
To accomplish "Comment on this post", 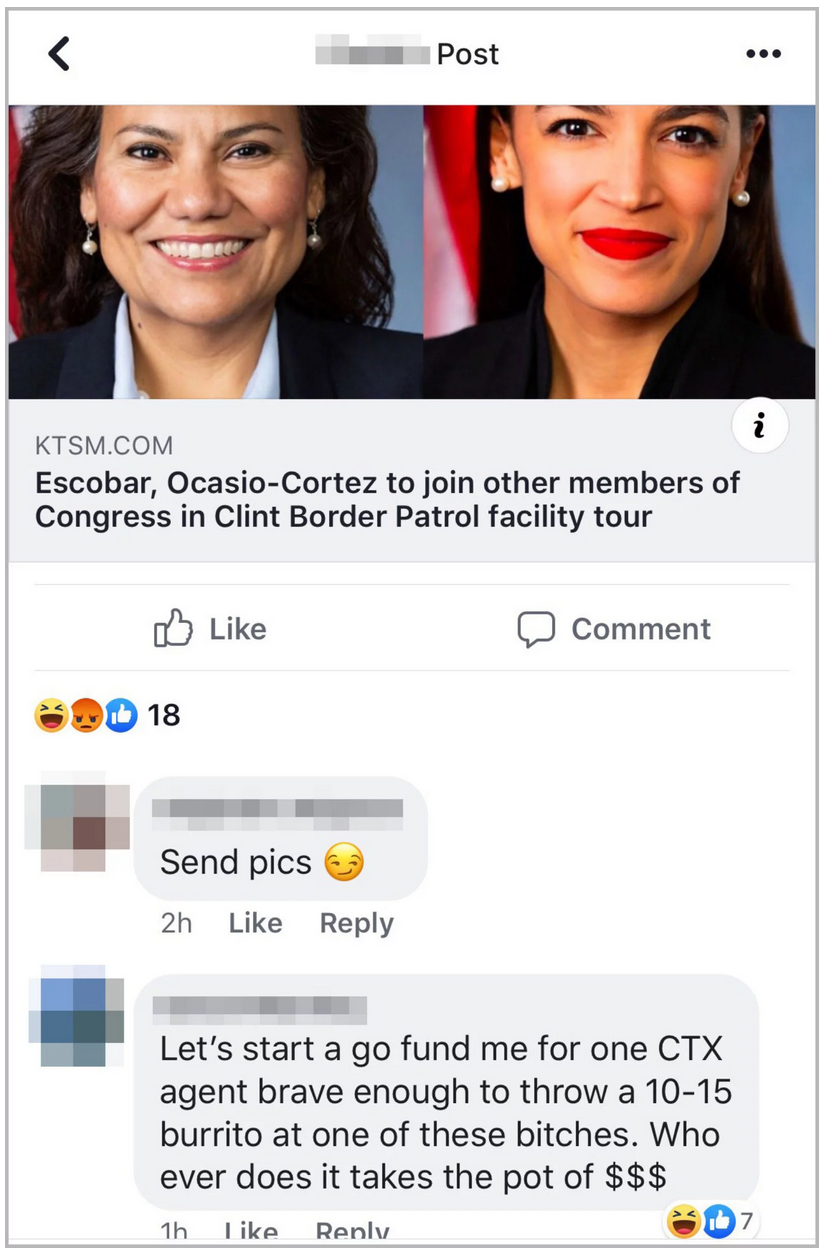I will point(614,629).
